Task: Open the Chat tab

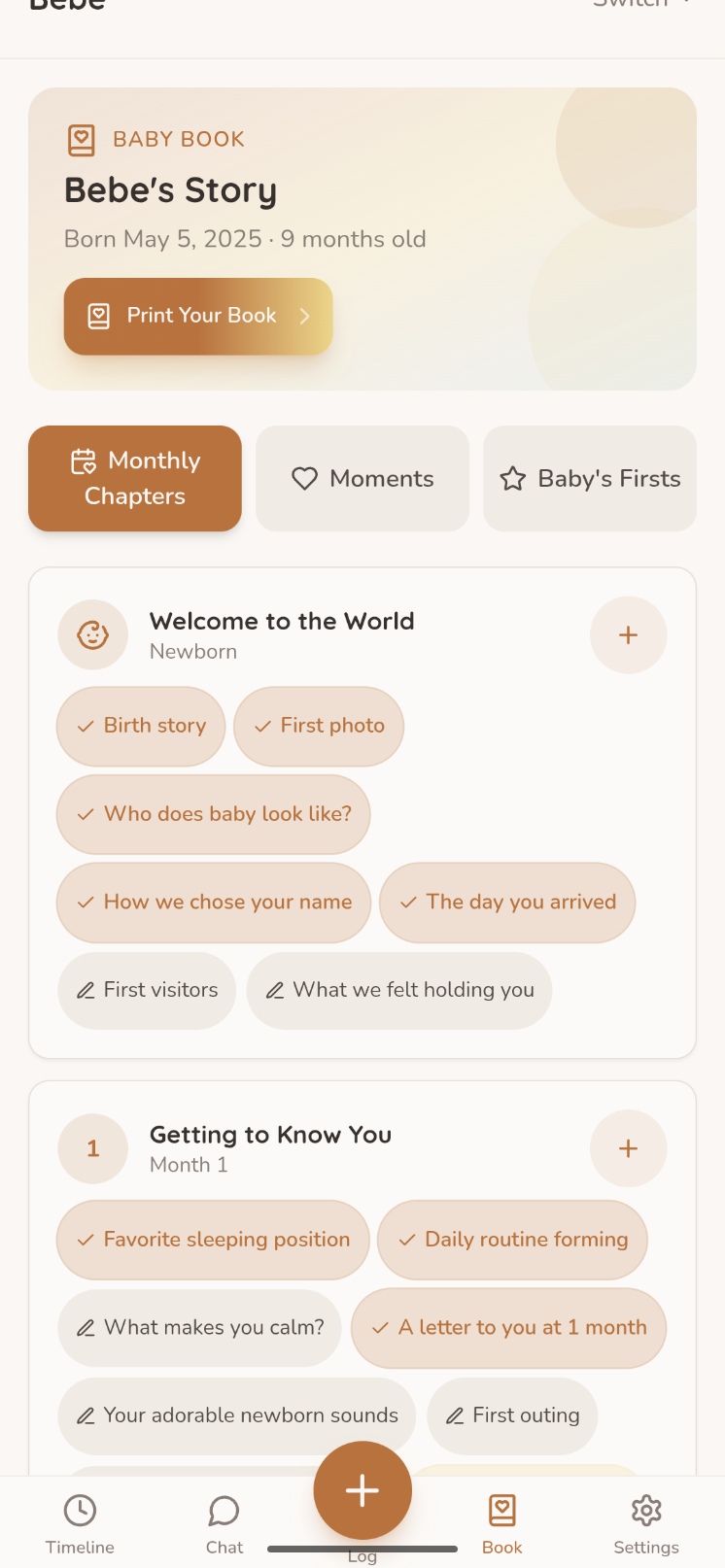Action: click(x=224, y=1521)
